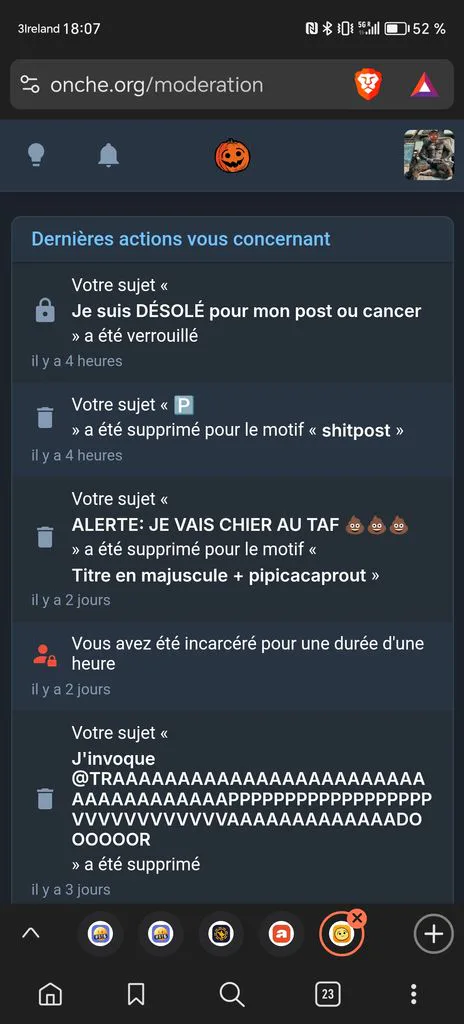The image size is (464, 1024).
Task: Tap the onche.org/moderation address bar
Action: pyautogui.click(x=157, y=85)
